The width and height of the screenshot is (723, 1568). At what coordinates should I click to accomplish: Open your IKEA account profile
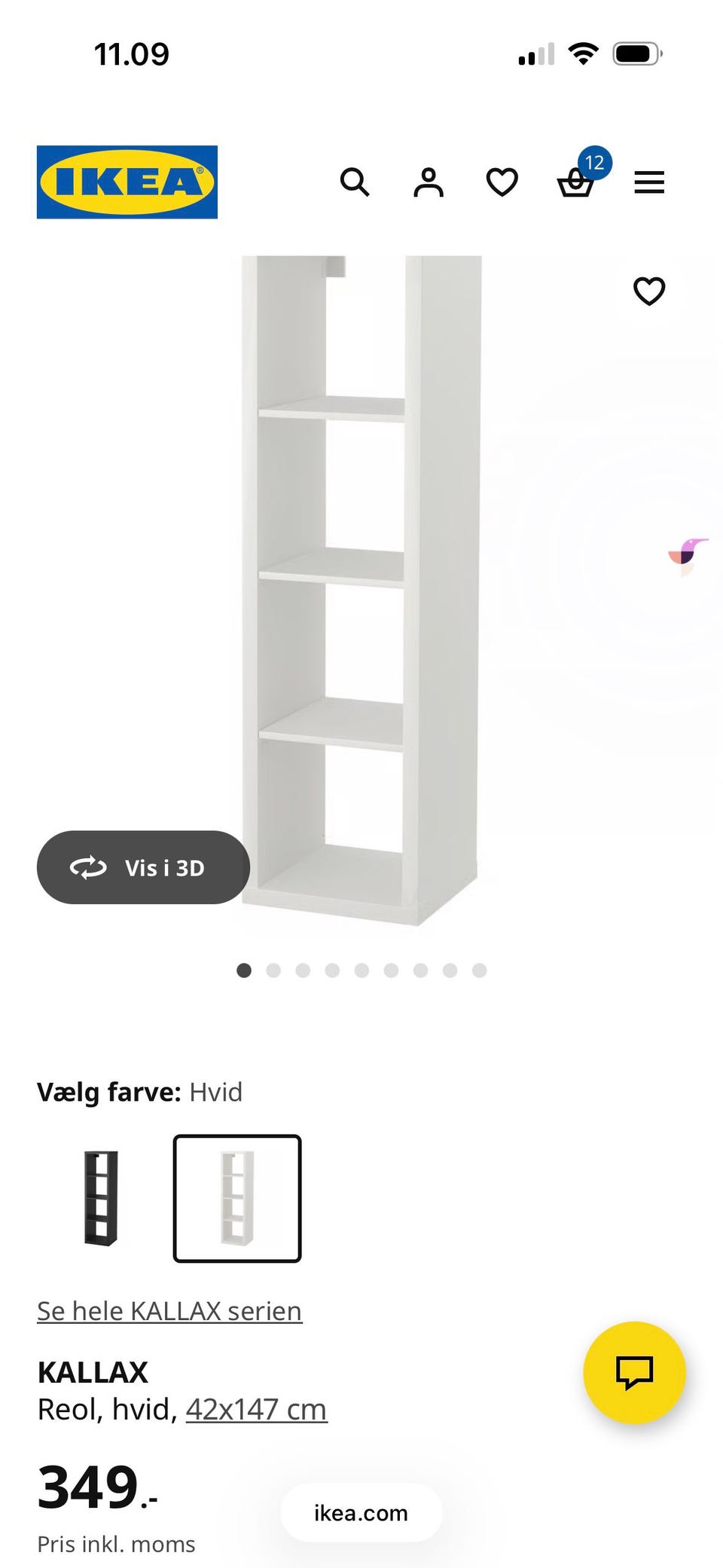[x=428, y=181]
